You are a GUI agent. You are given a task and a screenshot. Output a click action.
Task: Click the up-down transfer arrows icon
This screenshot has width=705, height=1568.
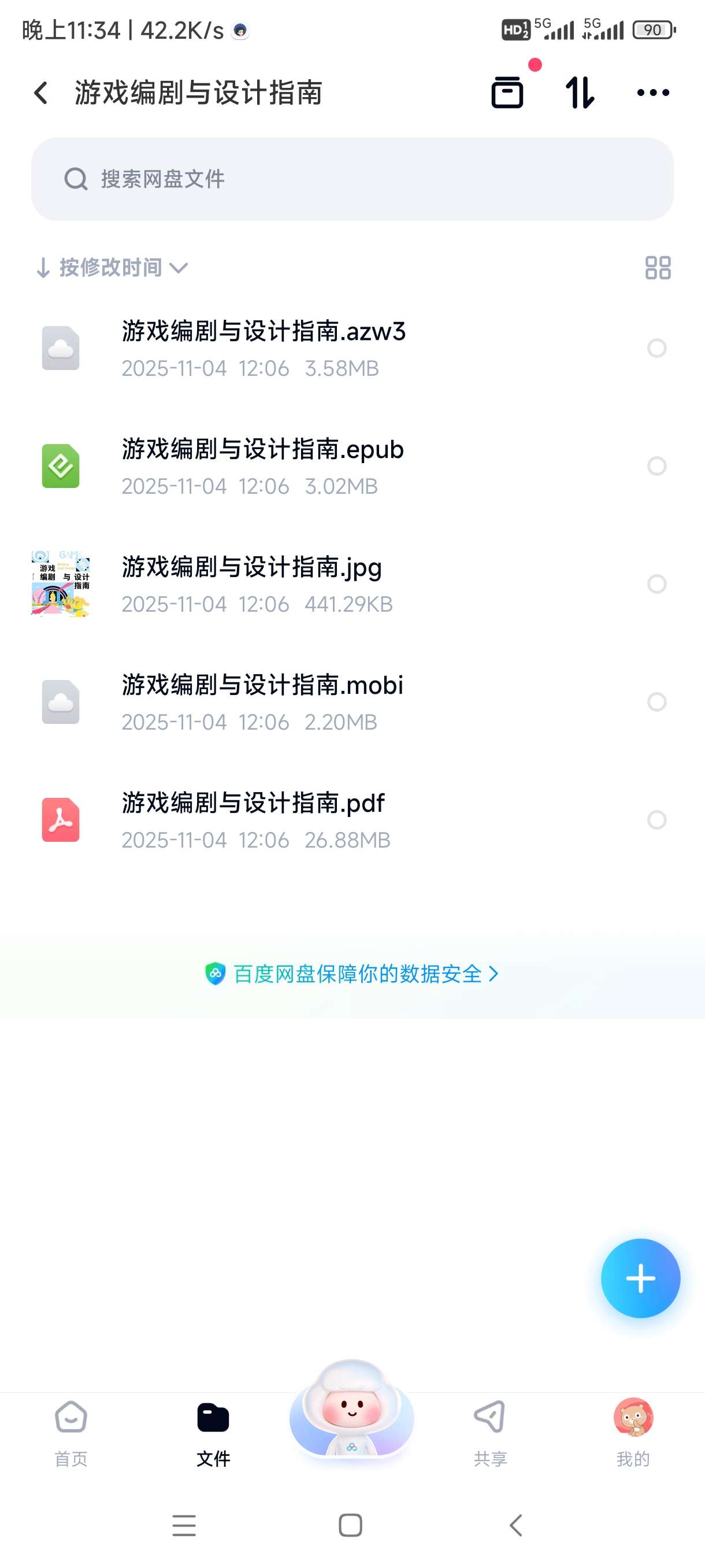click(x=579, y=92)
